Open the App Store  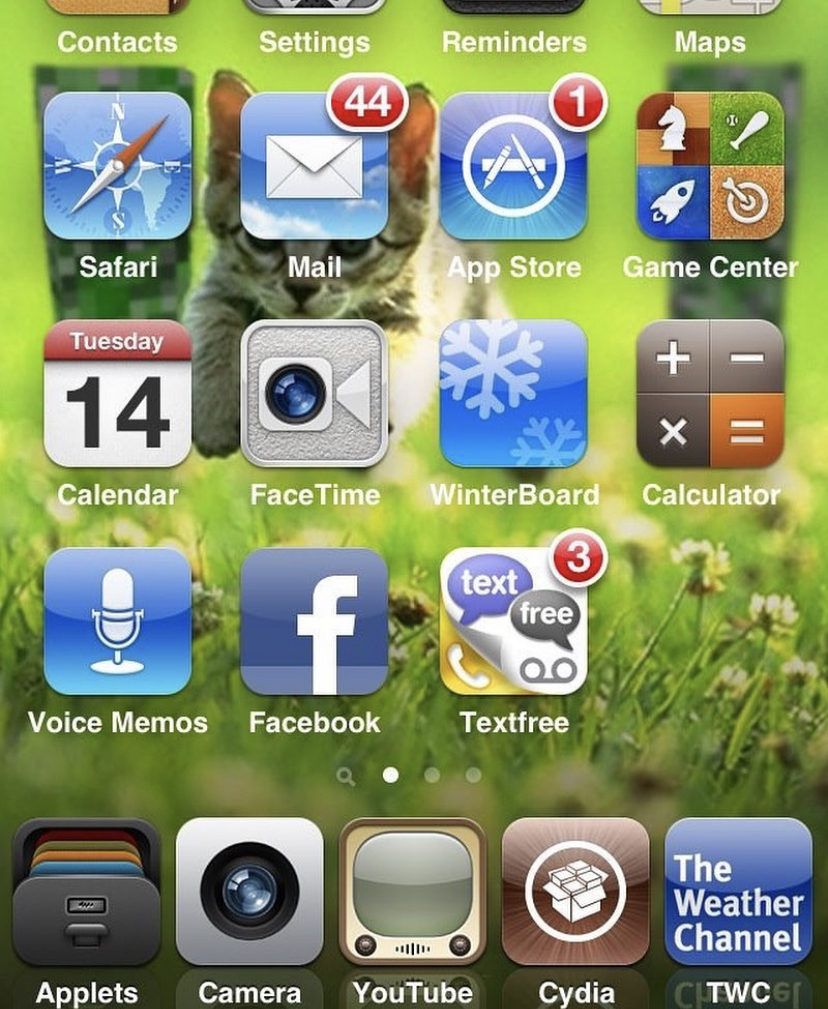click(x=513, y=166)
